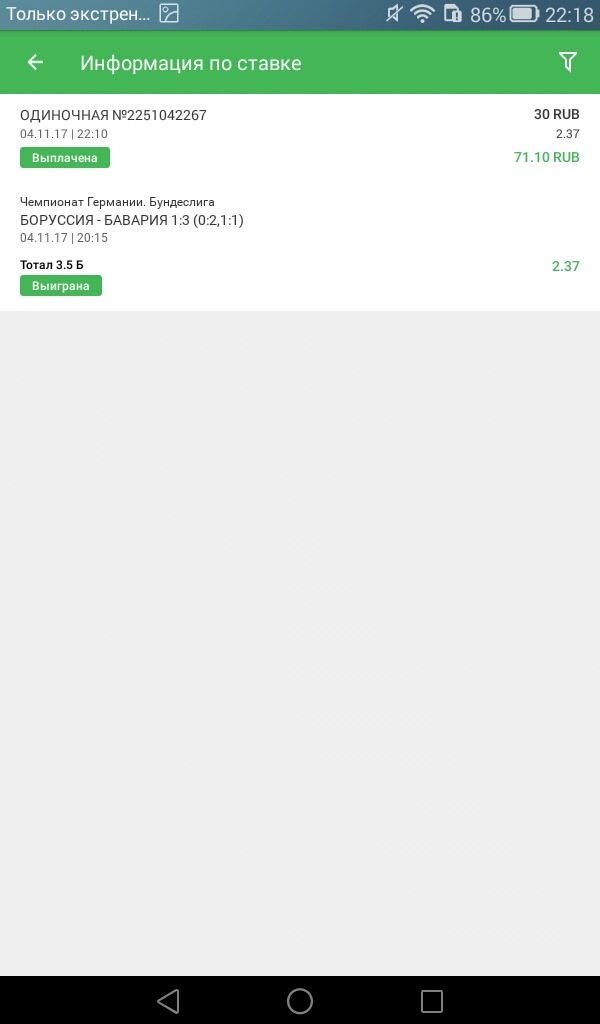The height and width of the screenshot is (1024, 600).
Task: Go back from bet information screen
Action: point(35,62)
